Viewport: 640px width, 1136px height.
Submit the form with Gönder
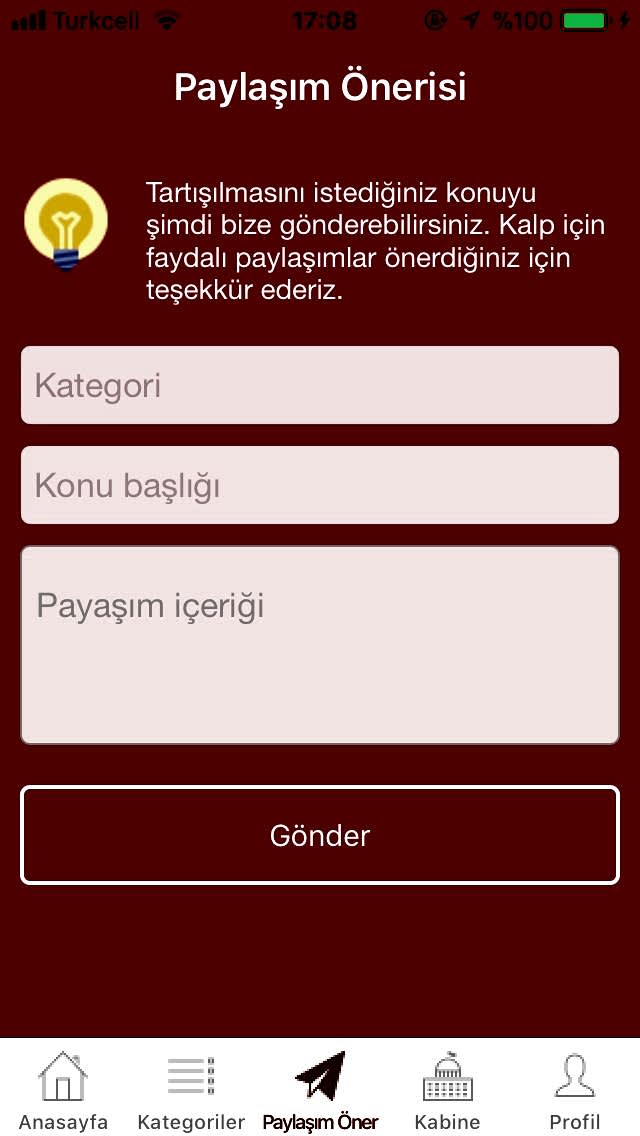(320, 835)
